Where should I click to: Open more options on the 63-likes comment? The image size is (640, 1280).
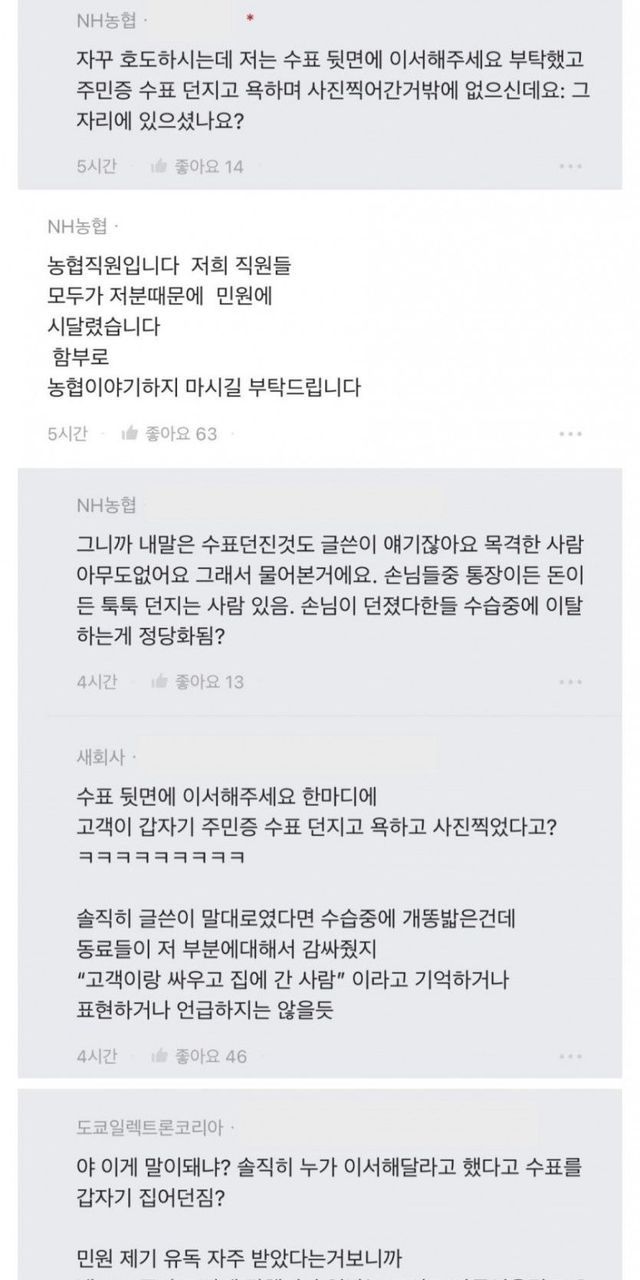tap(570, 434)
